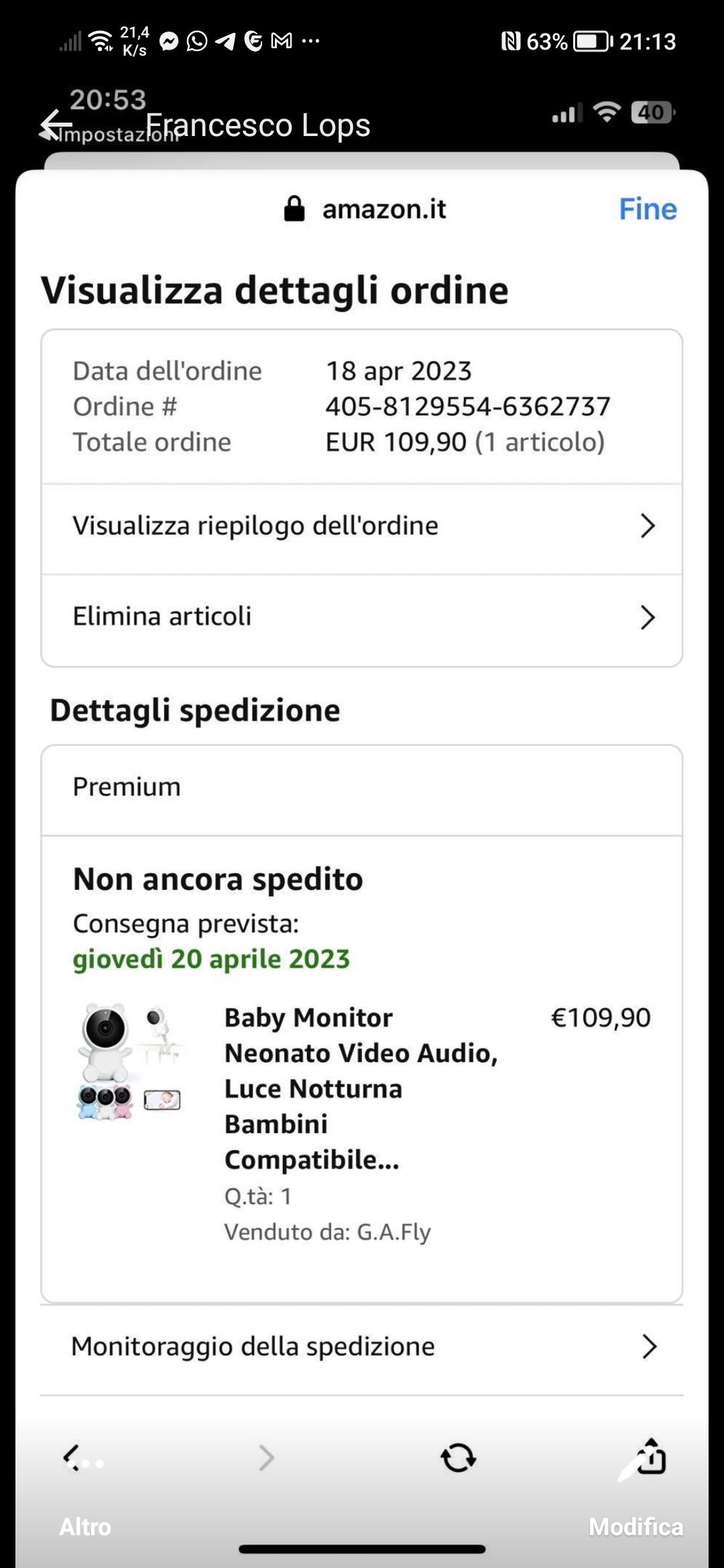Open Monitoraggio della spedizione
The height and width of the screenshot is (1568, 724).
click(x=362, y=1347)
